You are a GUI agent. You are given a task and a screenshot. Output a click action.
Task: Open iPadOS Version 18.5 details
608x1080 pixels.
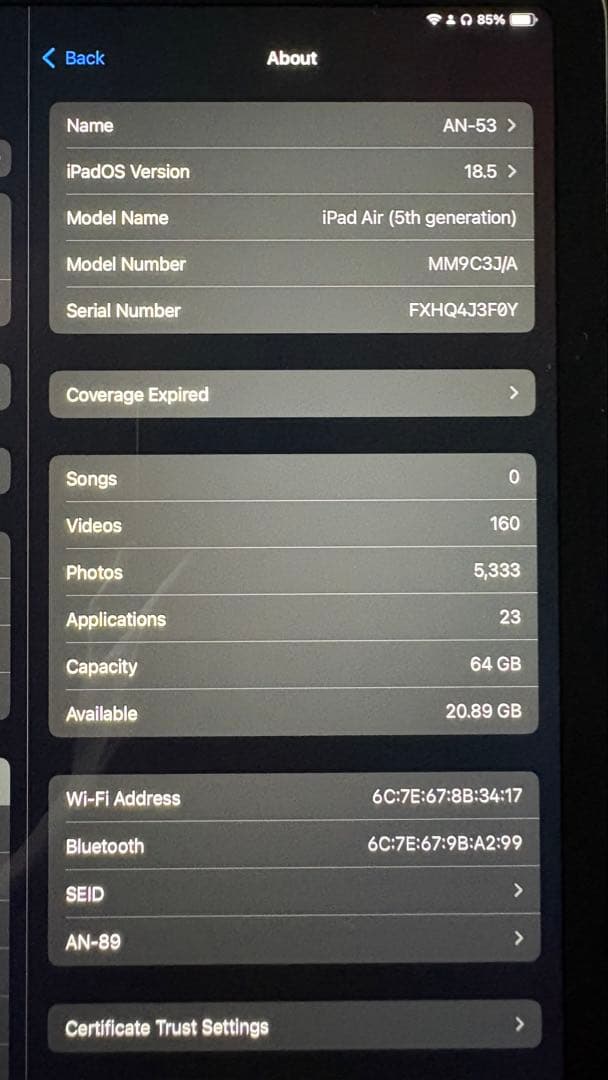pyautogui.click(x=291, y=172)
